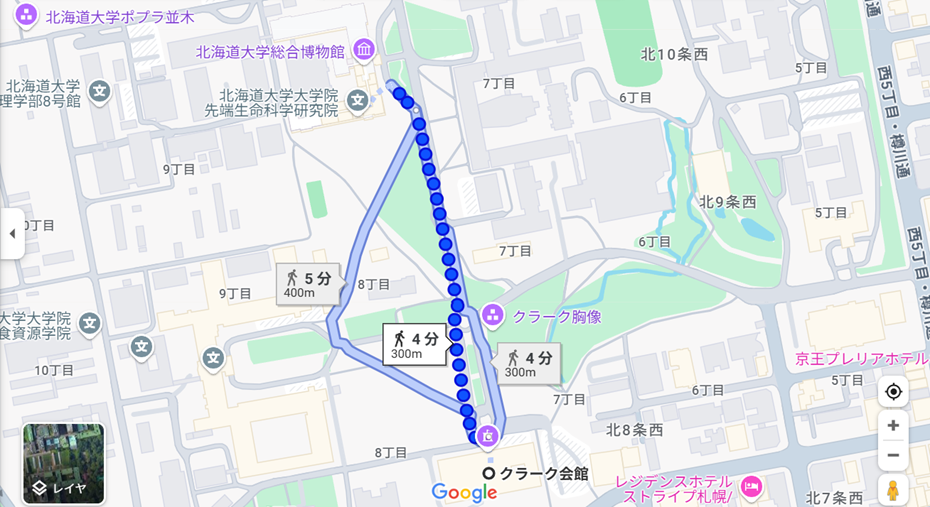Open Street View pegman
This screenshot has height=507, width=930.
[x=893, y=490]
